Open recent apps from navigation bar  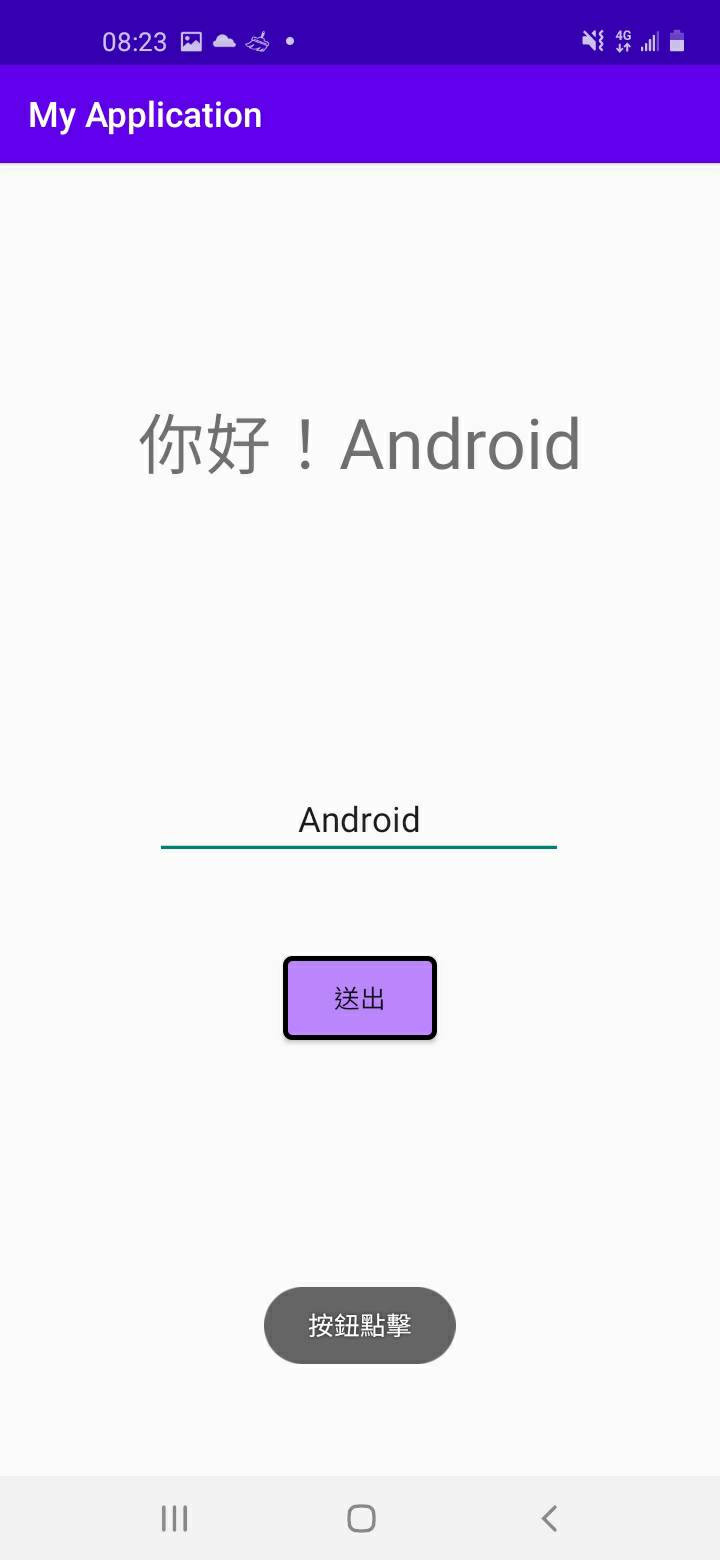pos(174,1518)
